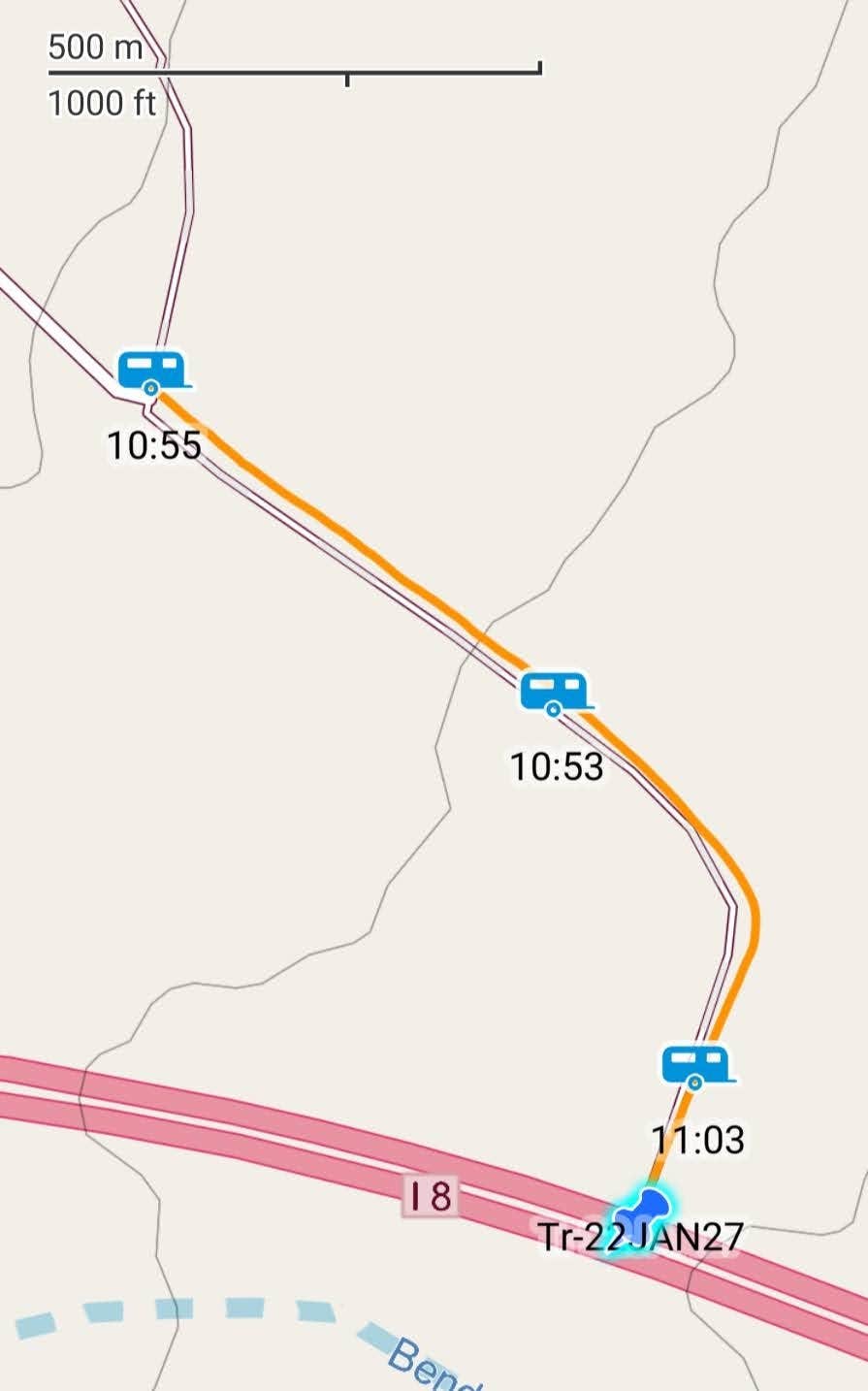The image size is (868, 1391).
Task: Open the trailer waypoint at 10:53
Action: (x=555, y=693)
